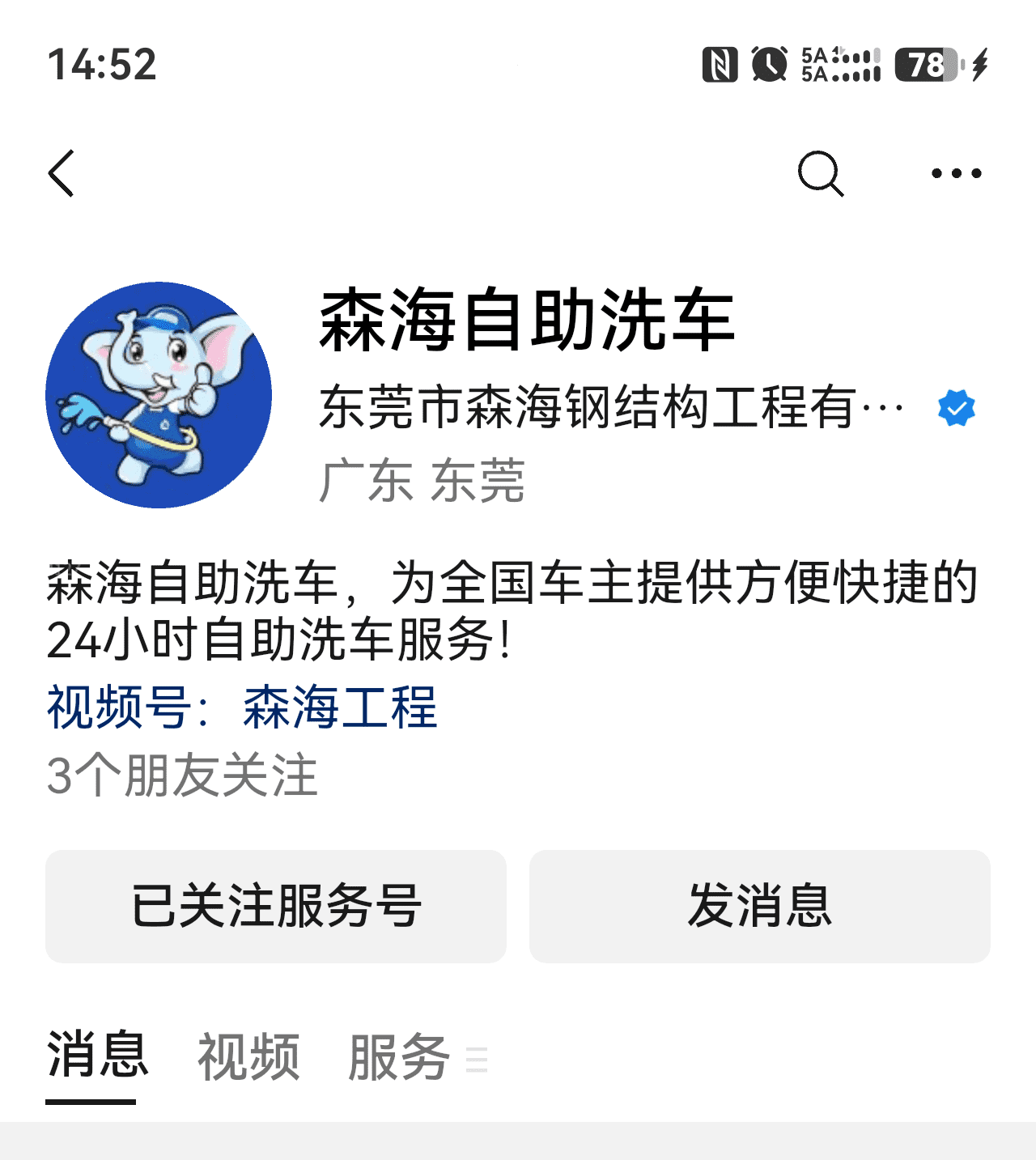The width and height of the screenshot is (1036, 1160).
Task: Send a message via 发消息
Action: tap(759, 906)
